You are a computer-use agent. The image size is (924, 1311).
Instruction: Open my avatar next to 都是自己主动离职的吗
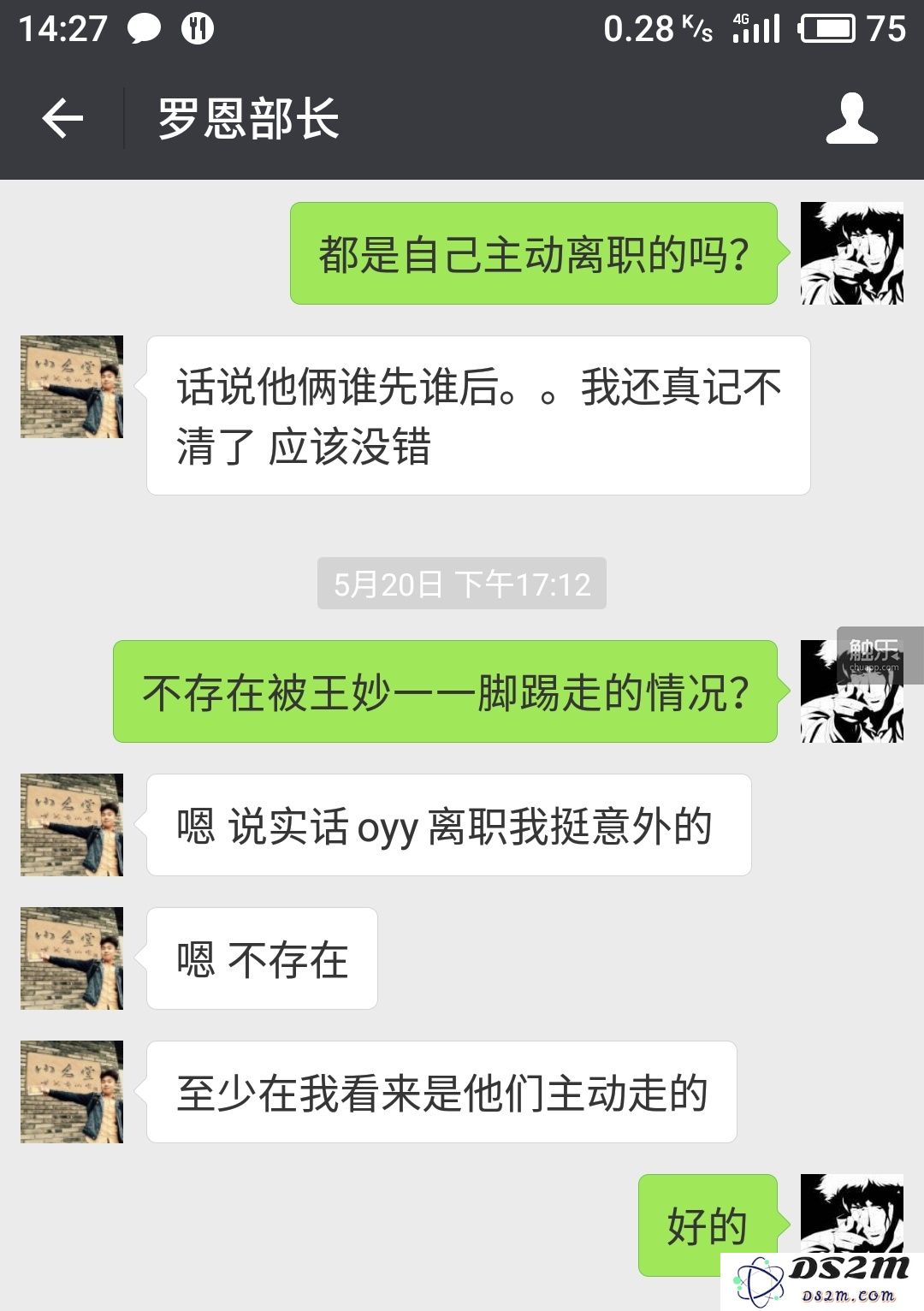851,253
